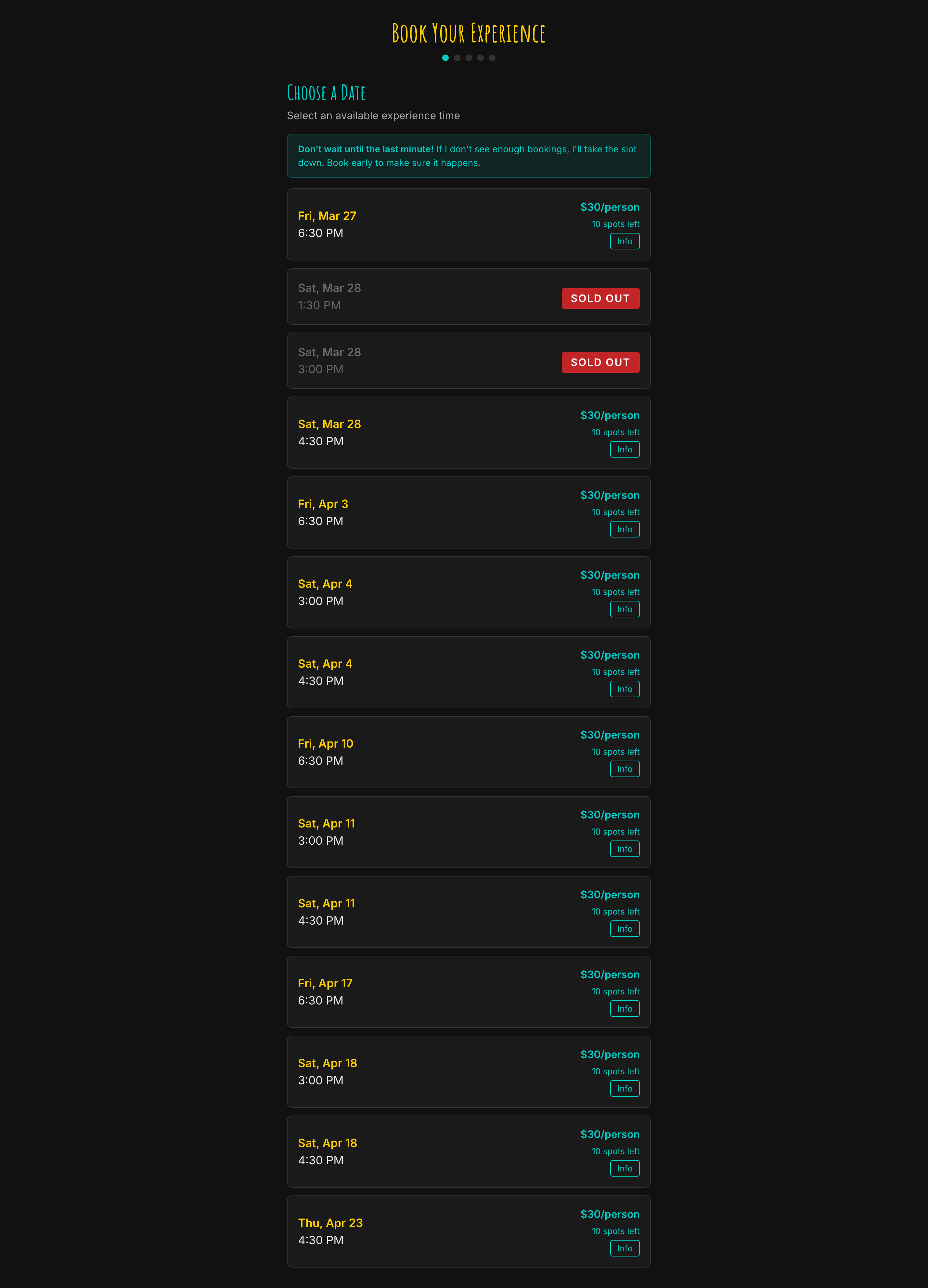
Task: Click Info for the Fri, Mar 27 slot
Action: click(625, 241)
